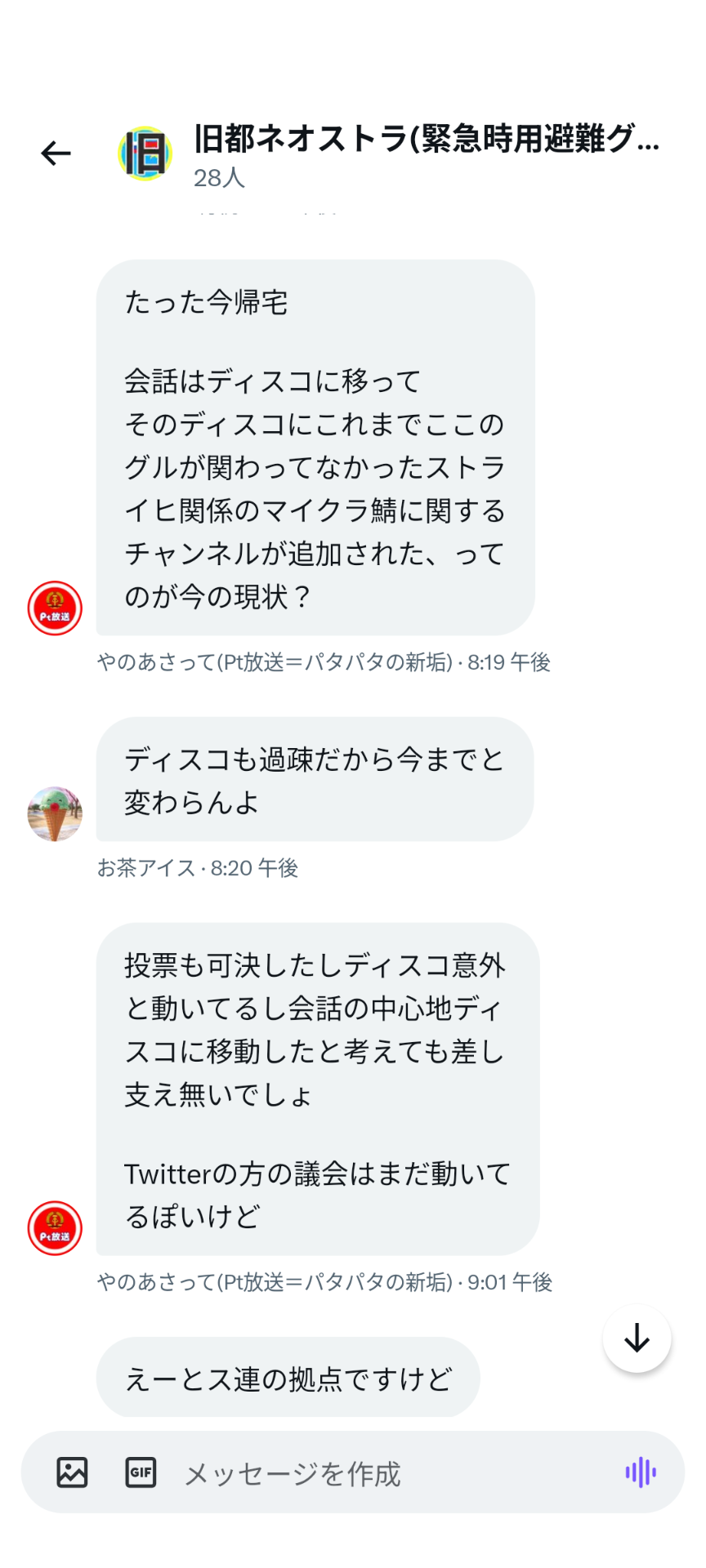706x1568 pixels.
Task: Open group info for 旧都ネオストラ
Action: (425, 140)
